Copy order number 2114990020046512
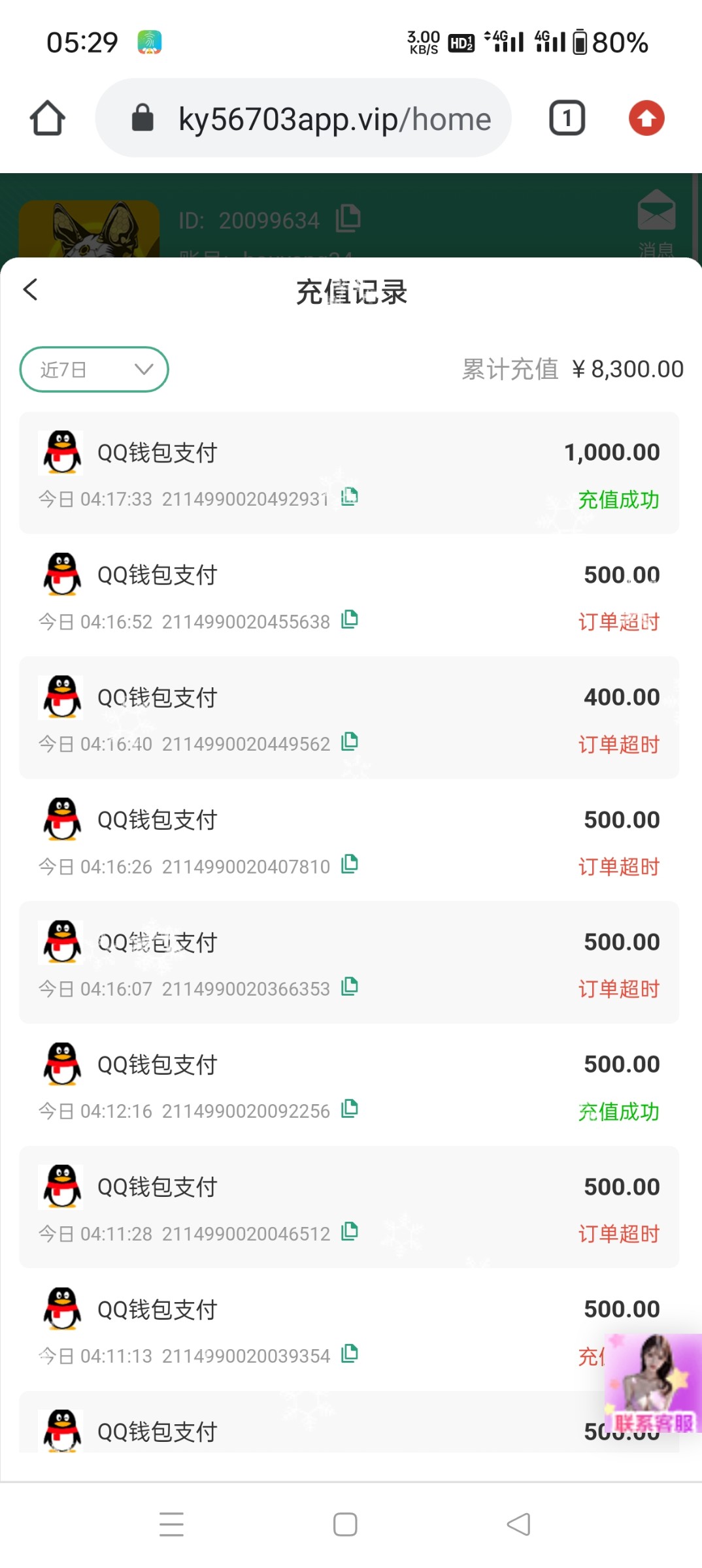The height and width of the screenshot is (1568, 702). (x=350, y=1232)
